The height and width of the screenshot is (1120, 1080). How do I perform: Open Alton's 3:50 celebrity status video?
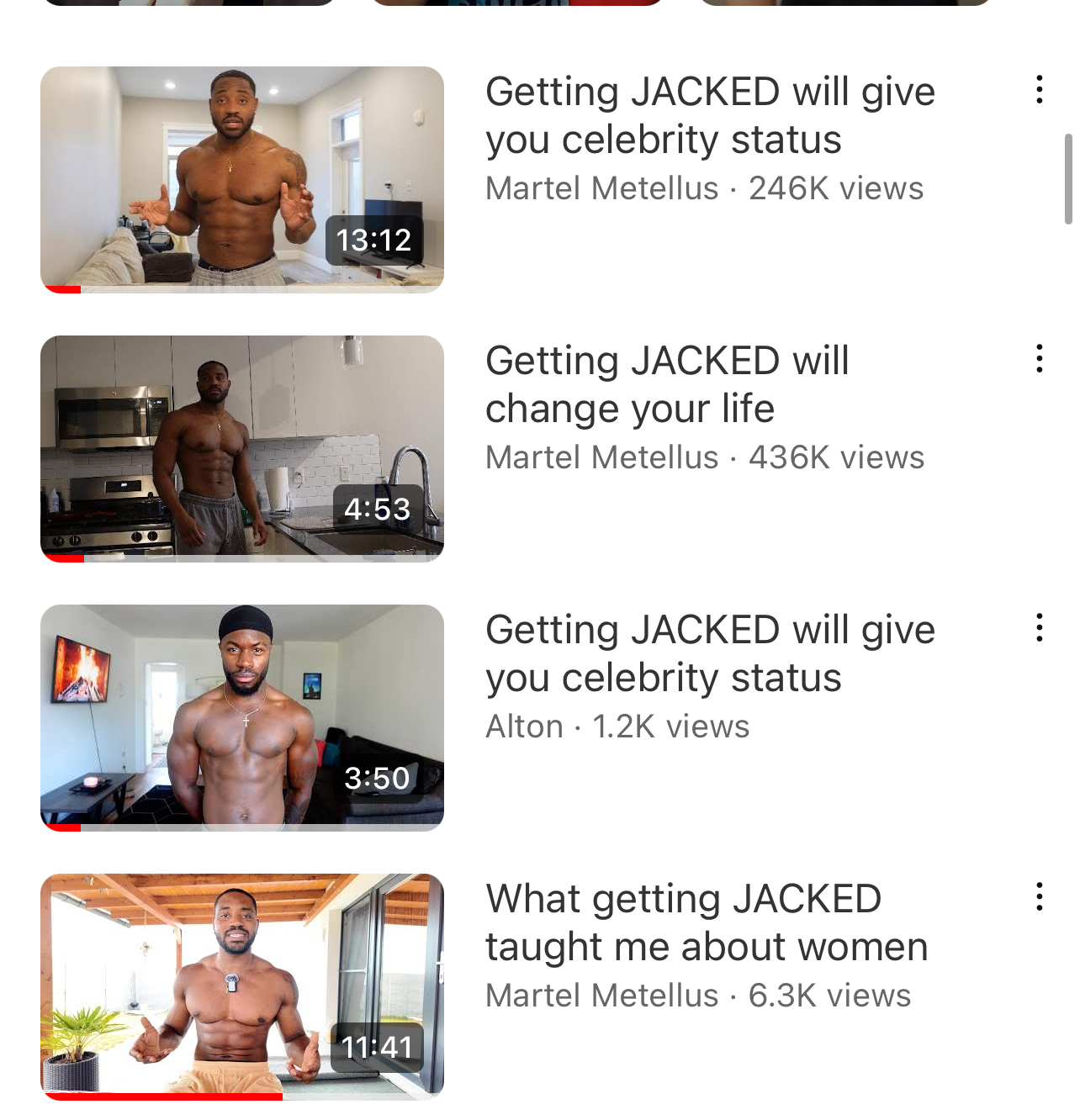click(242, 717)
